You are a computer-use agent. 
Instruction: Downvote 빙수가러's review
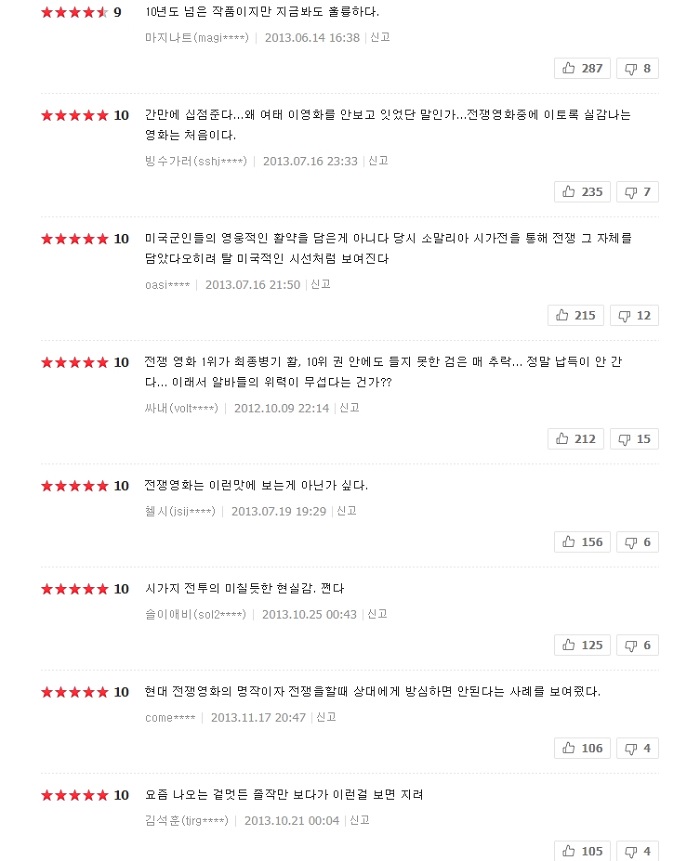(x=637, y=192)
